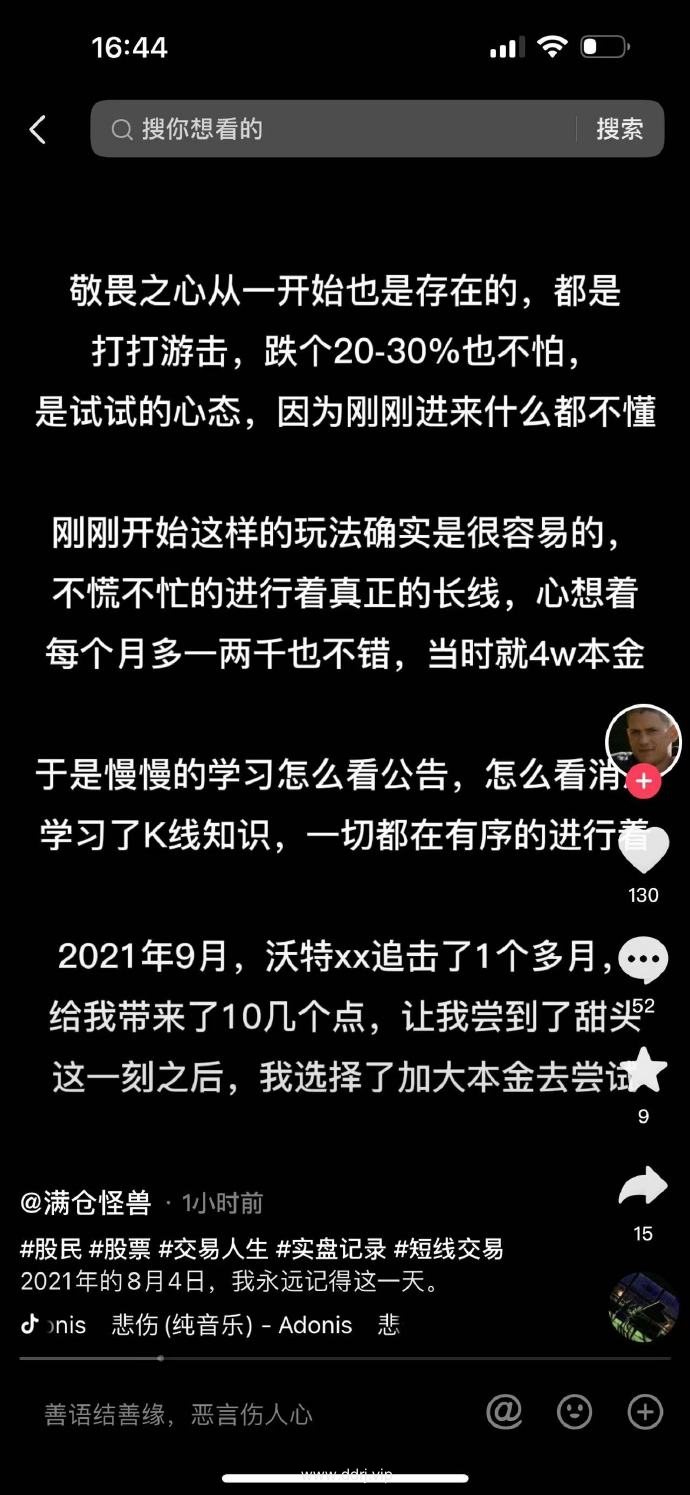The height and width of the screenshot is (1495, 690).
Task: Open the hashtag #短线交易
Action: (448, 1248)
